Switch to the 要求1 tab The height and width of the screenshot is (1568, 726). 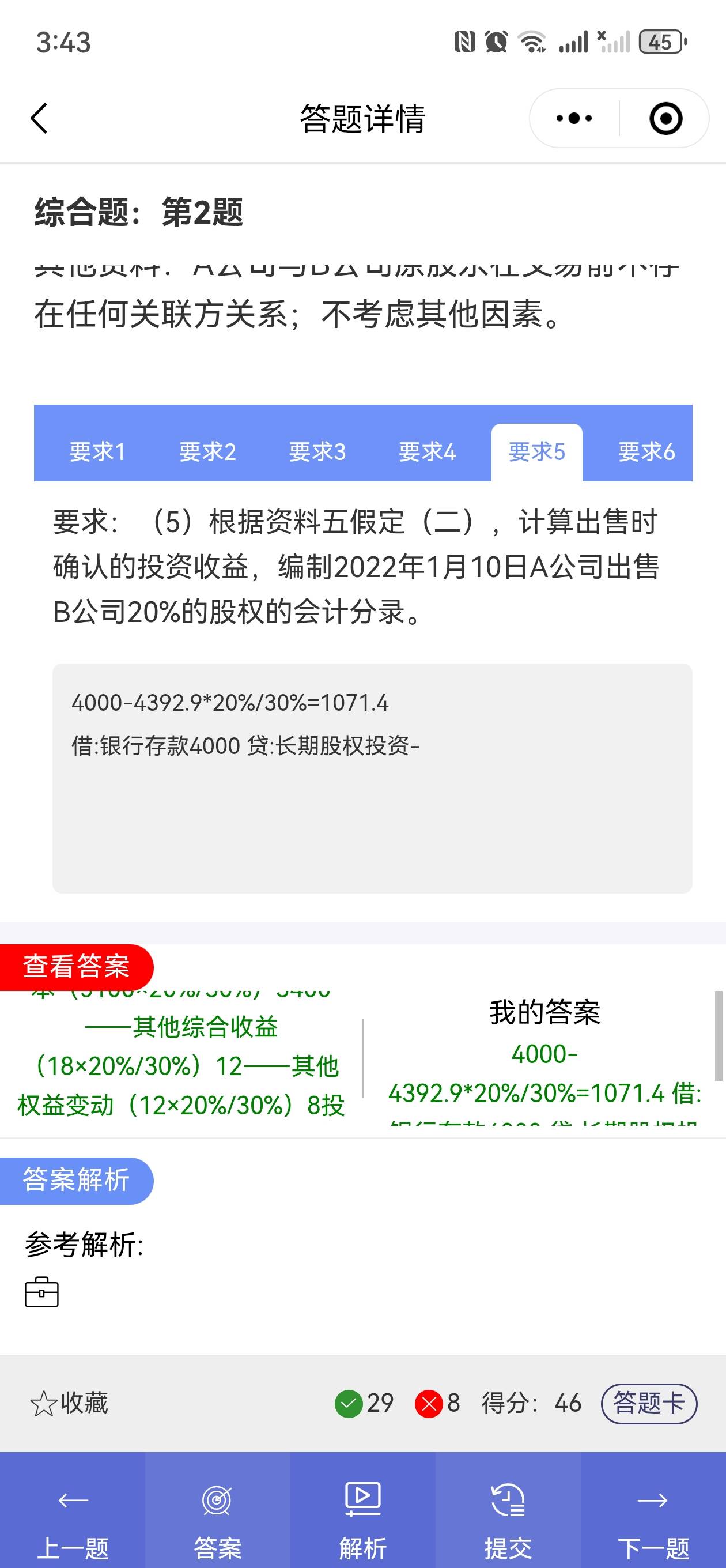click(97, 451)
